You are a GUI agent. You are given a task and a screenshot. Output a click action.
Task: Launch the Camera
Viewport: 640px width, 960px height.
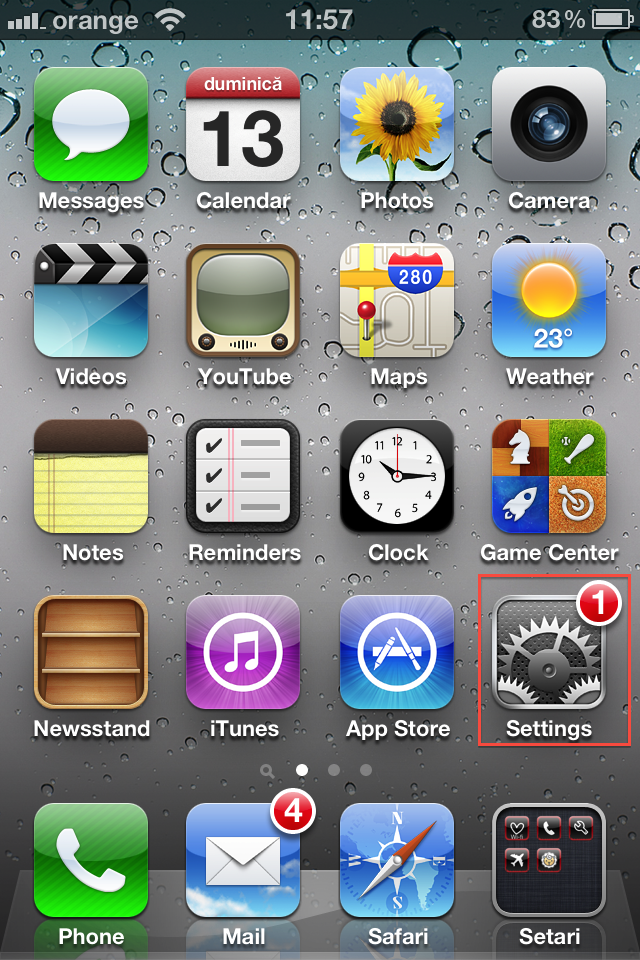point(549,125)
